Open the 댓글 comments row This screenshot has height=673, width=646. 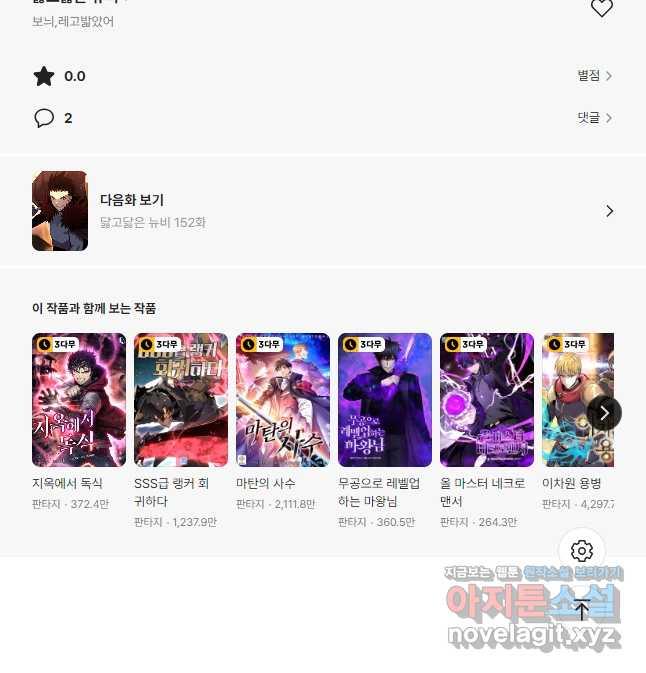point(594,118)
